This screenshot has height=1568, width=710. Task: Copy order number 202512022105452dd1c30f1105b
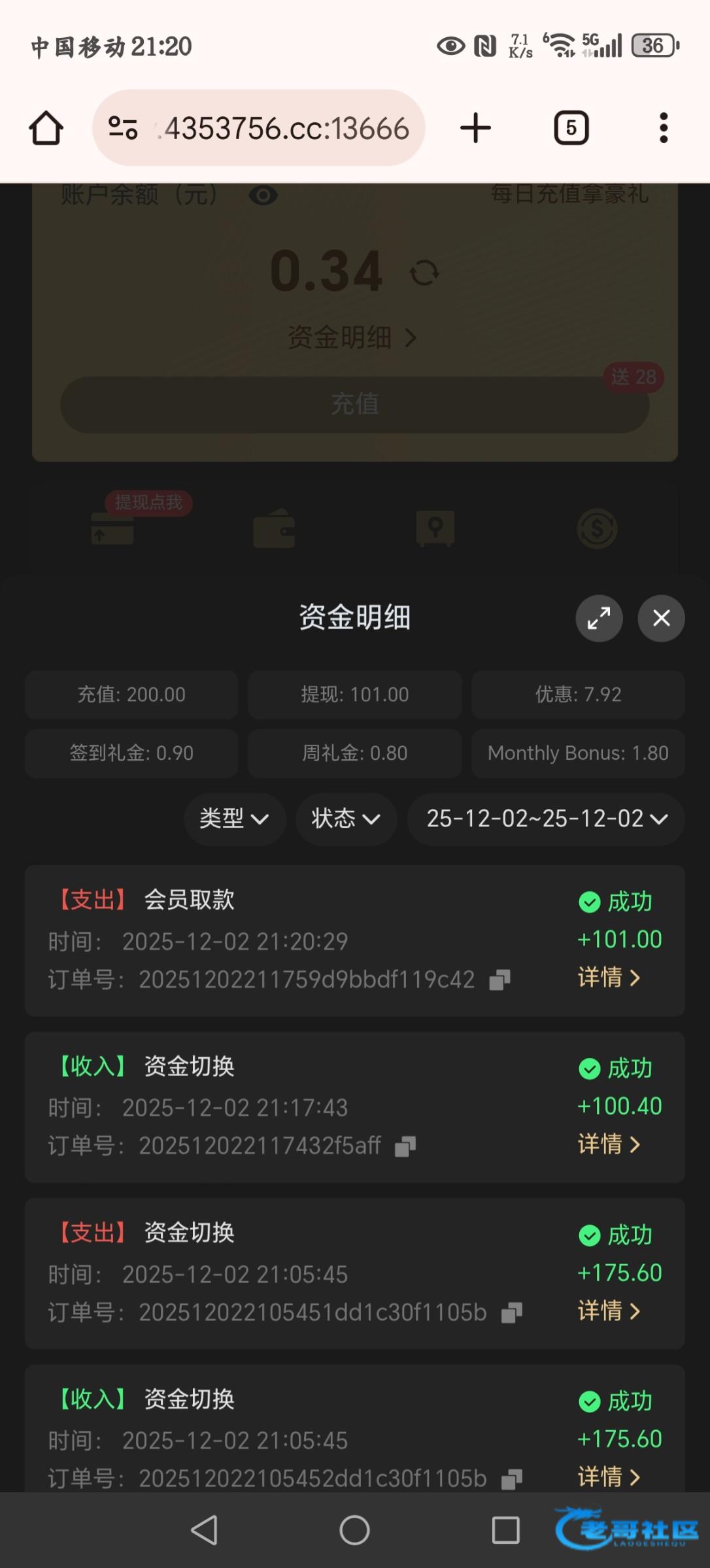[512, 1479]
